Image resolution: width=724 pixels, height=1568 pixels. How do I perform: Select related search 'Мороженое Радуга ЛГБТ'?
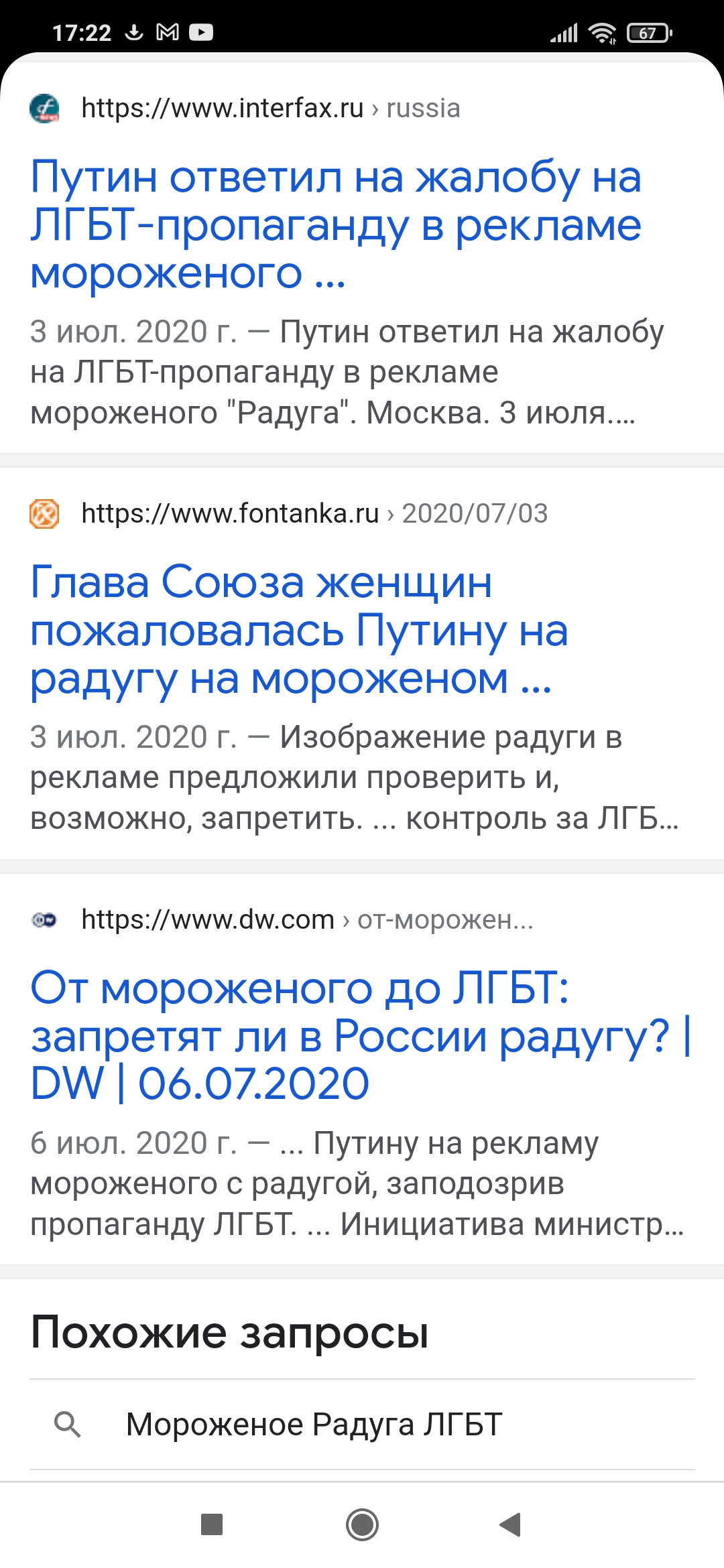(x=314, y=1424)
